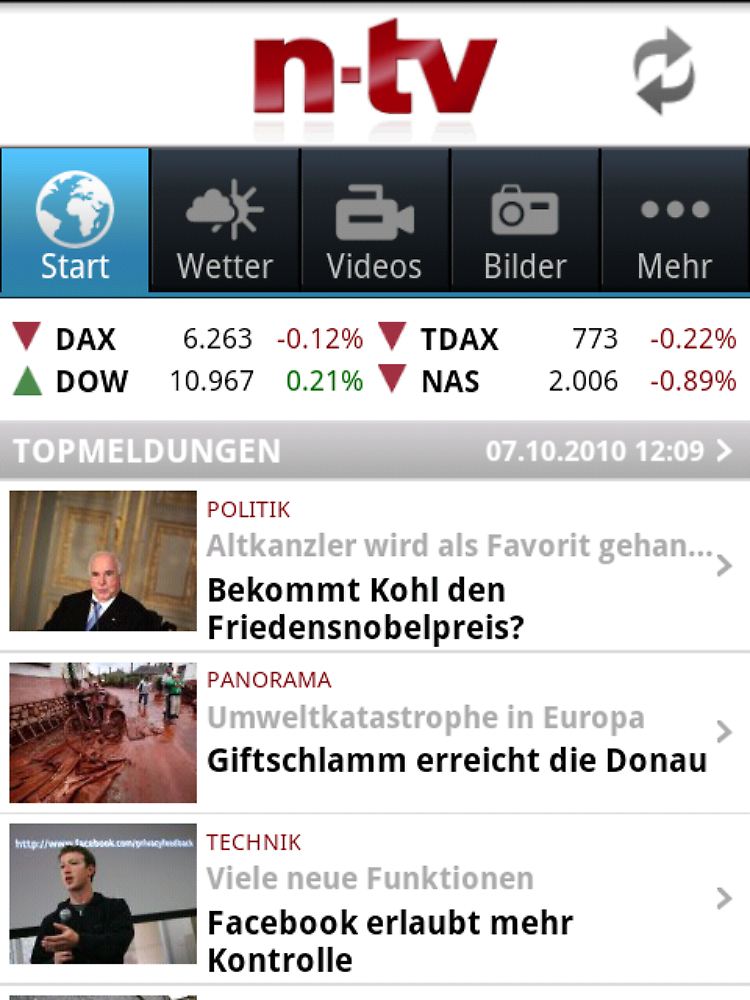Switch to the Start tab
Screen dimensions: 750x1000
pos(75,222)
